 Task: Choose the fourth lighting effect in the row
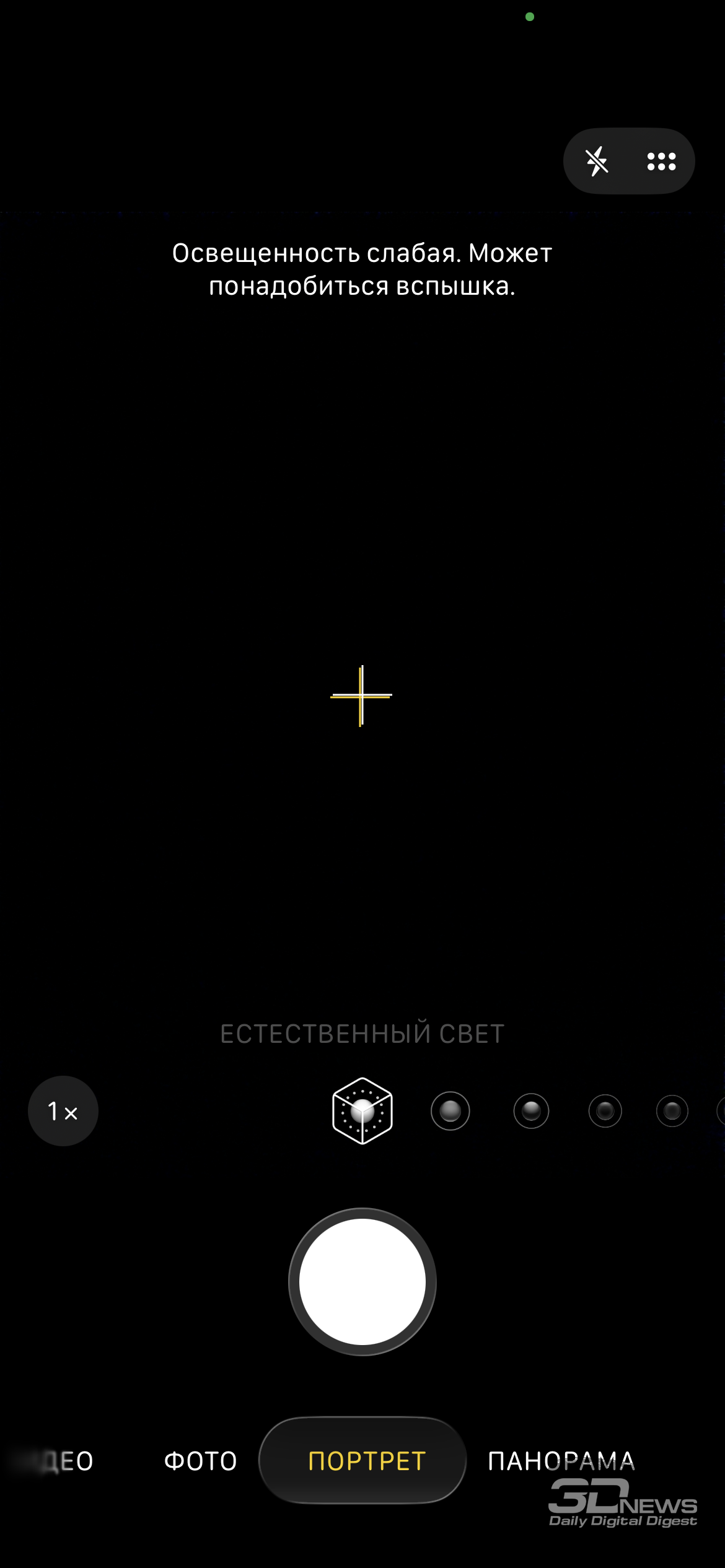click(x=605, y=1111)
